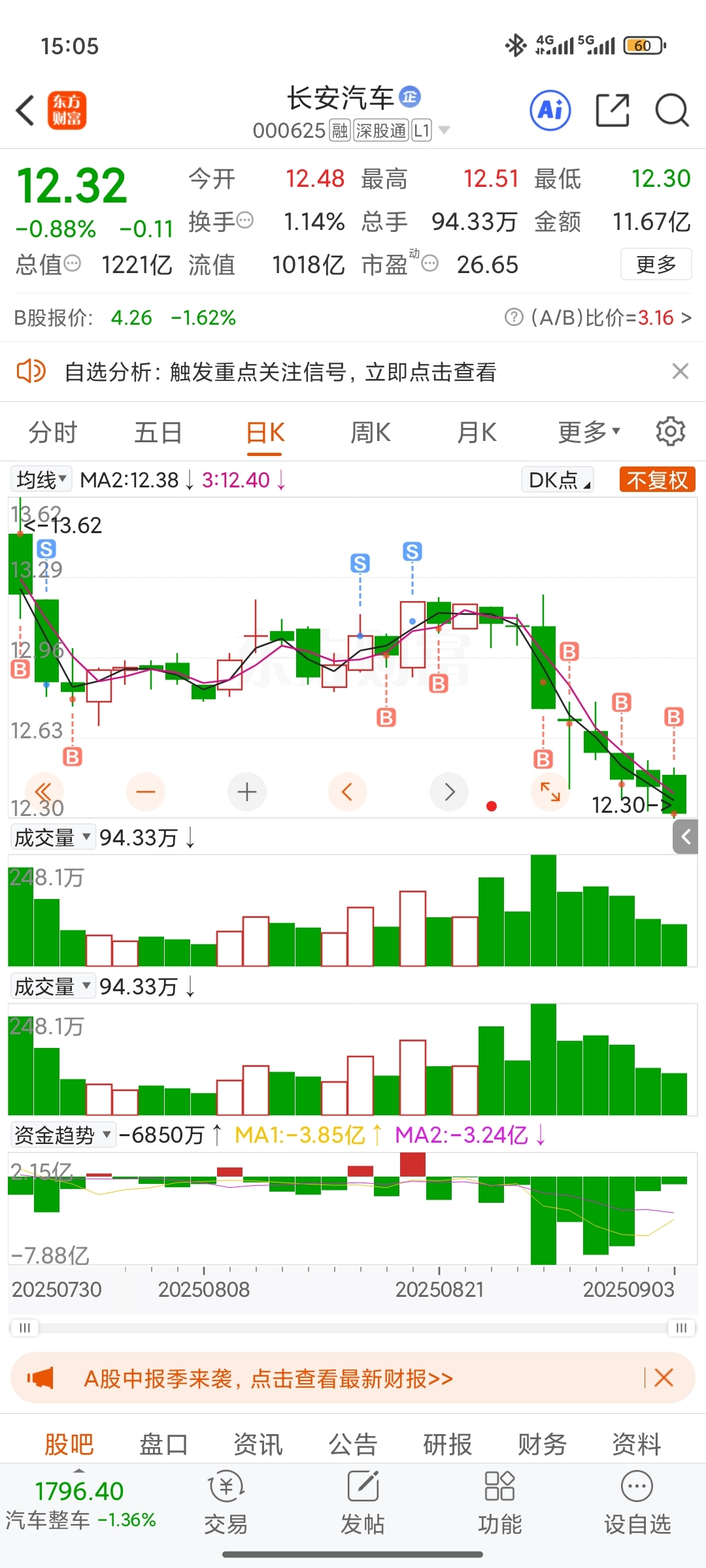Screen dimensions: 706x1568
Task: Go back with the top-left arrow
Action: [x=25, y=110]
